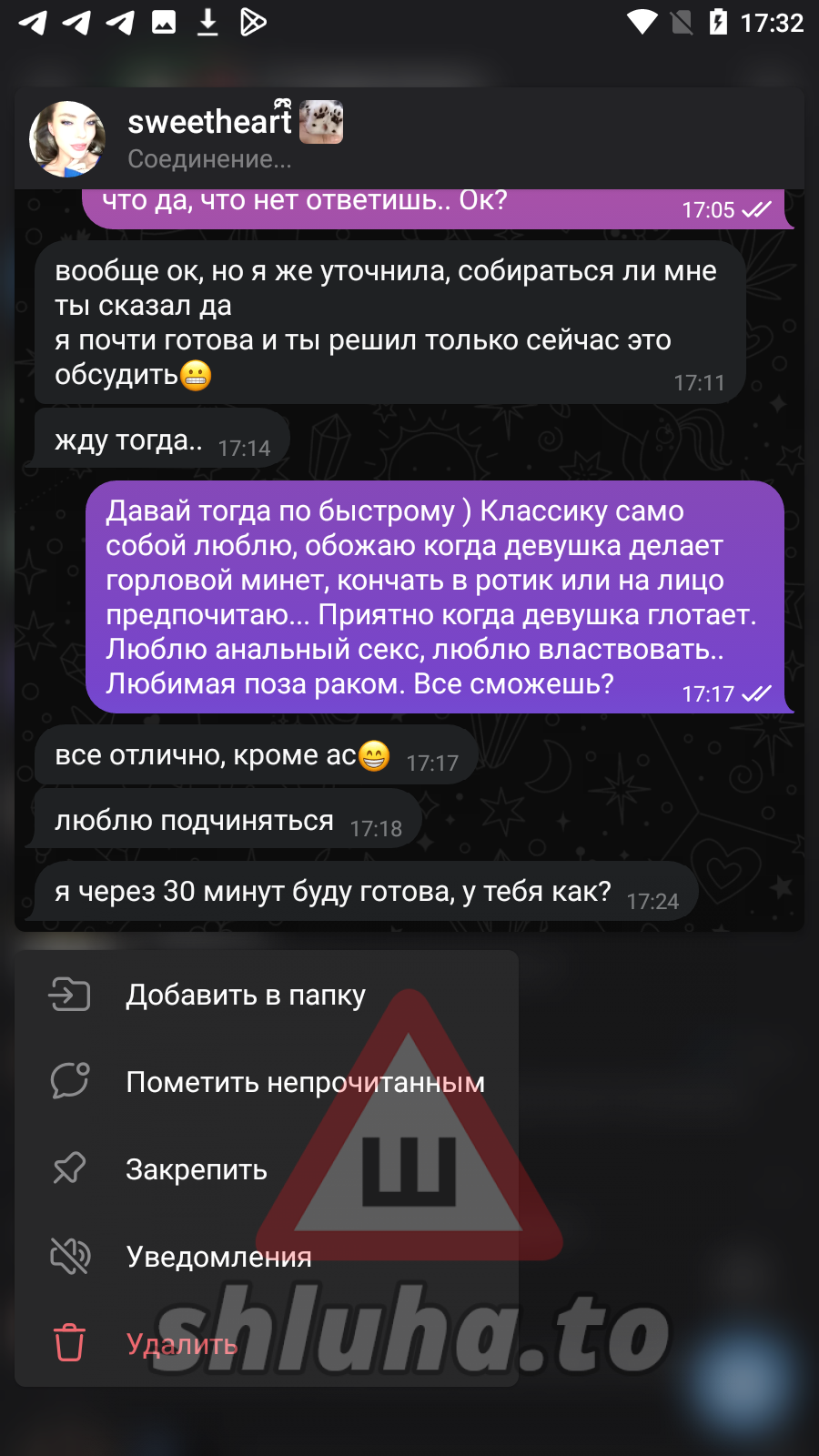Select "Добавить в папку" from the menu

coord(246,995)
